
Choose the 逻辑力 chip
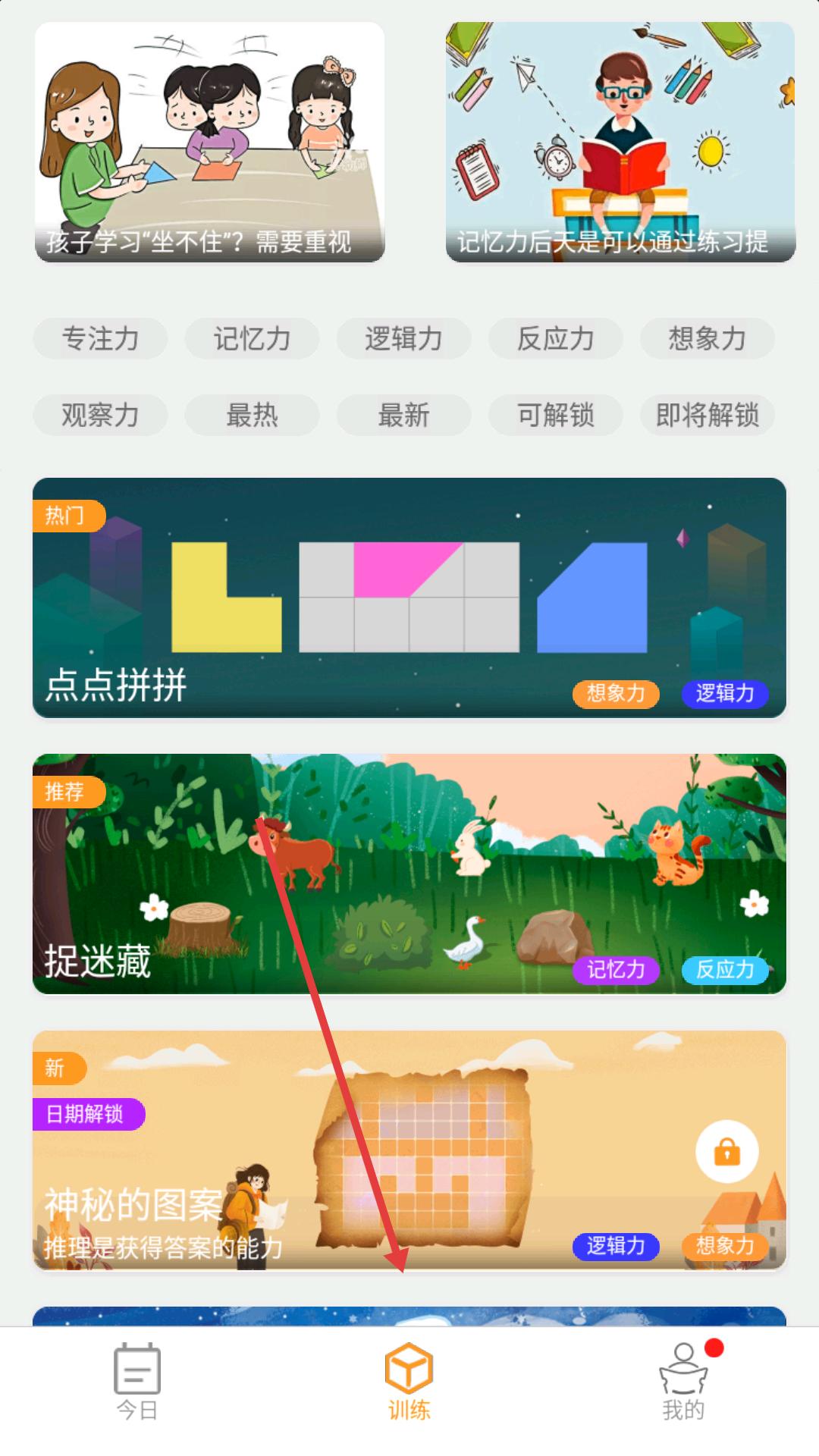point(403,338)
